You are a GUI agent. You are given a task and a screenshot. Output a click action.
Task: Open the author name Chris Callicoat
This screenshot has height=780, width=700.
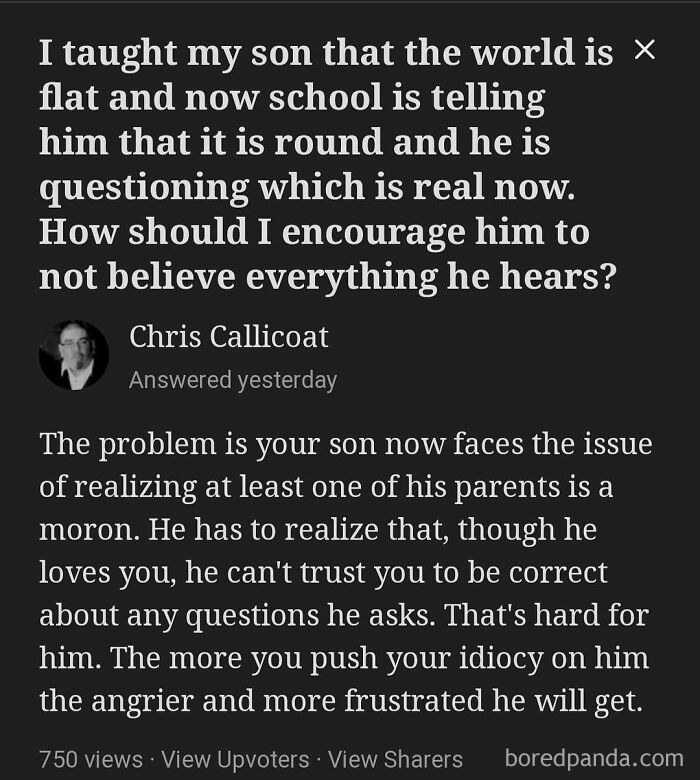click(229, 337)
